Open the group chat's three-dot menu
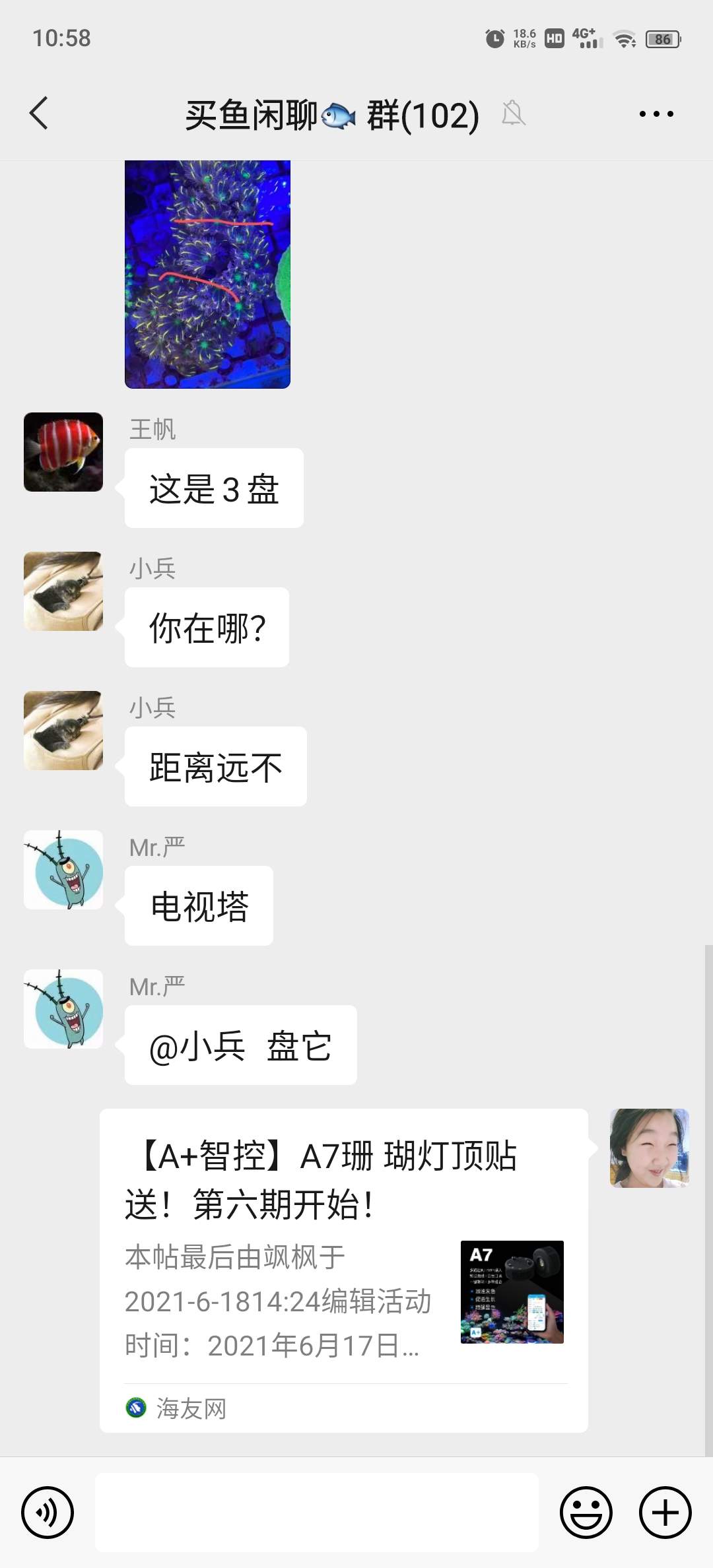The width and height of the screenshot is (713, 1568). (x=656, y=114)
